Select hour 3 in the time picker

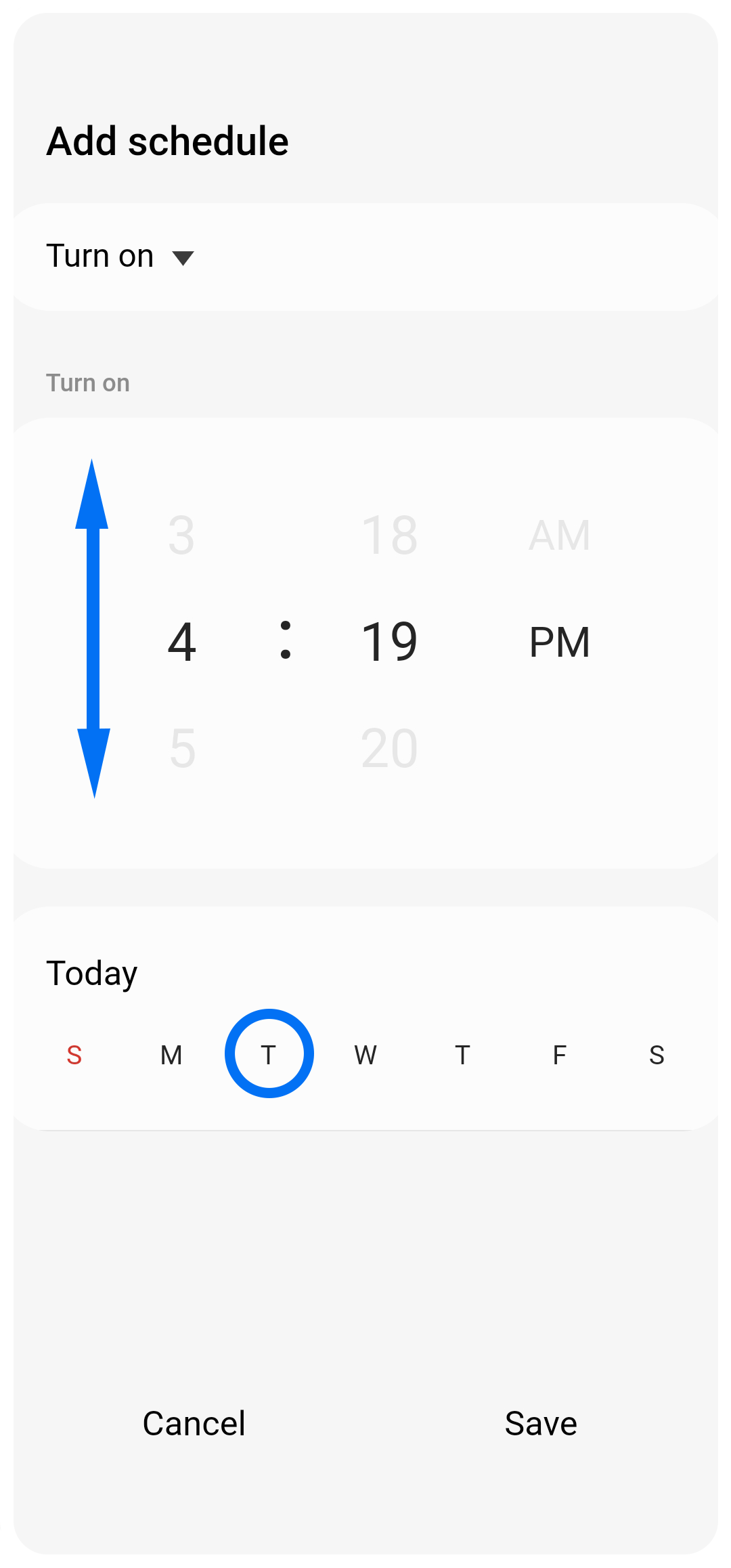click(x=181, y=536)
